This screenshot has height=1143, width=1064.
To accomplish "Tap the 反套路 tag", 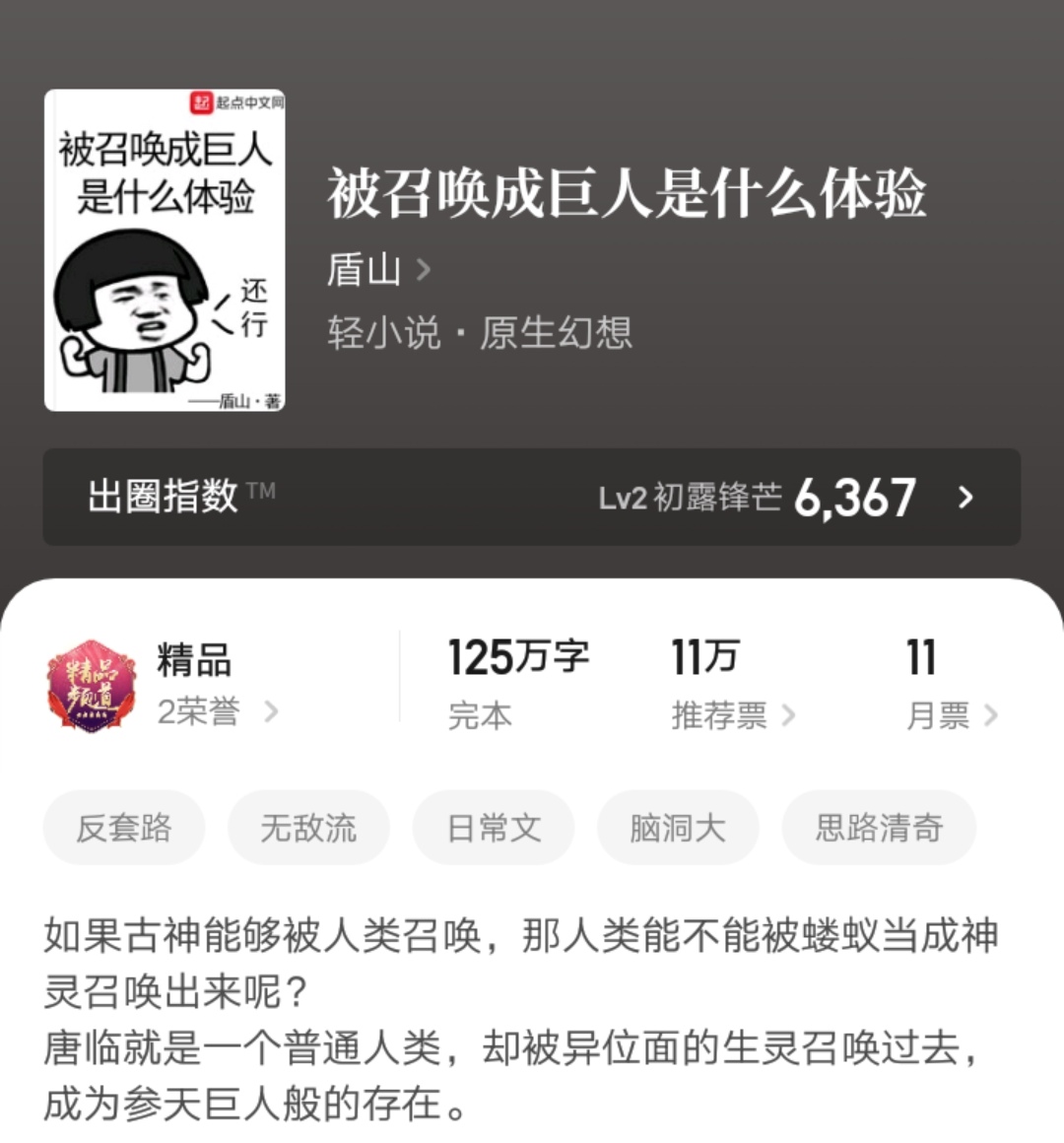I will (x=124, y=829).
